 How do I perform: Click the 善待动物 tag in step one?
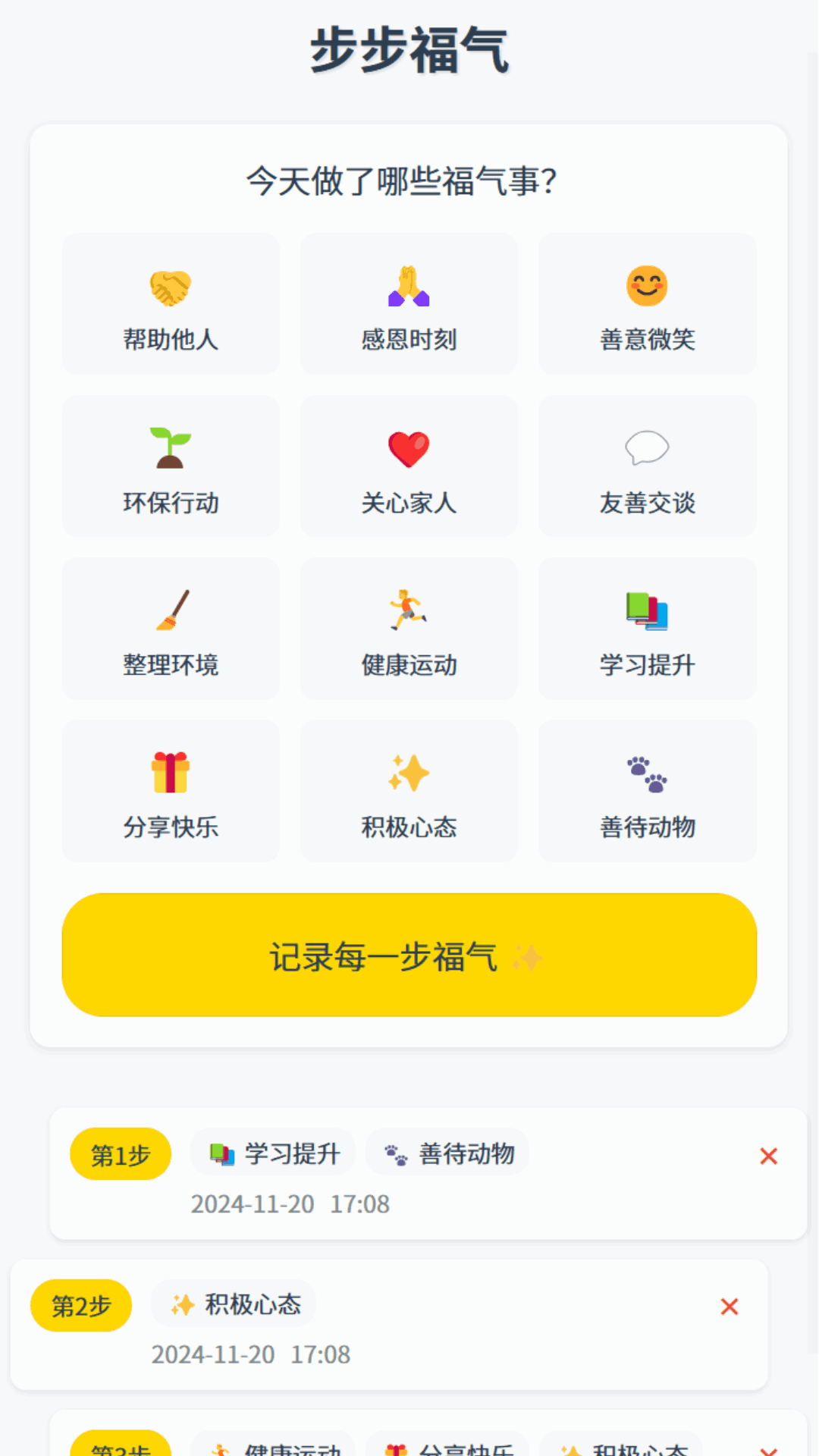click(x=447, y=1152)
